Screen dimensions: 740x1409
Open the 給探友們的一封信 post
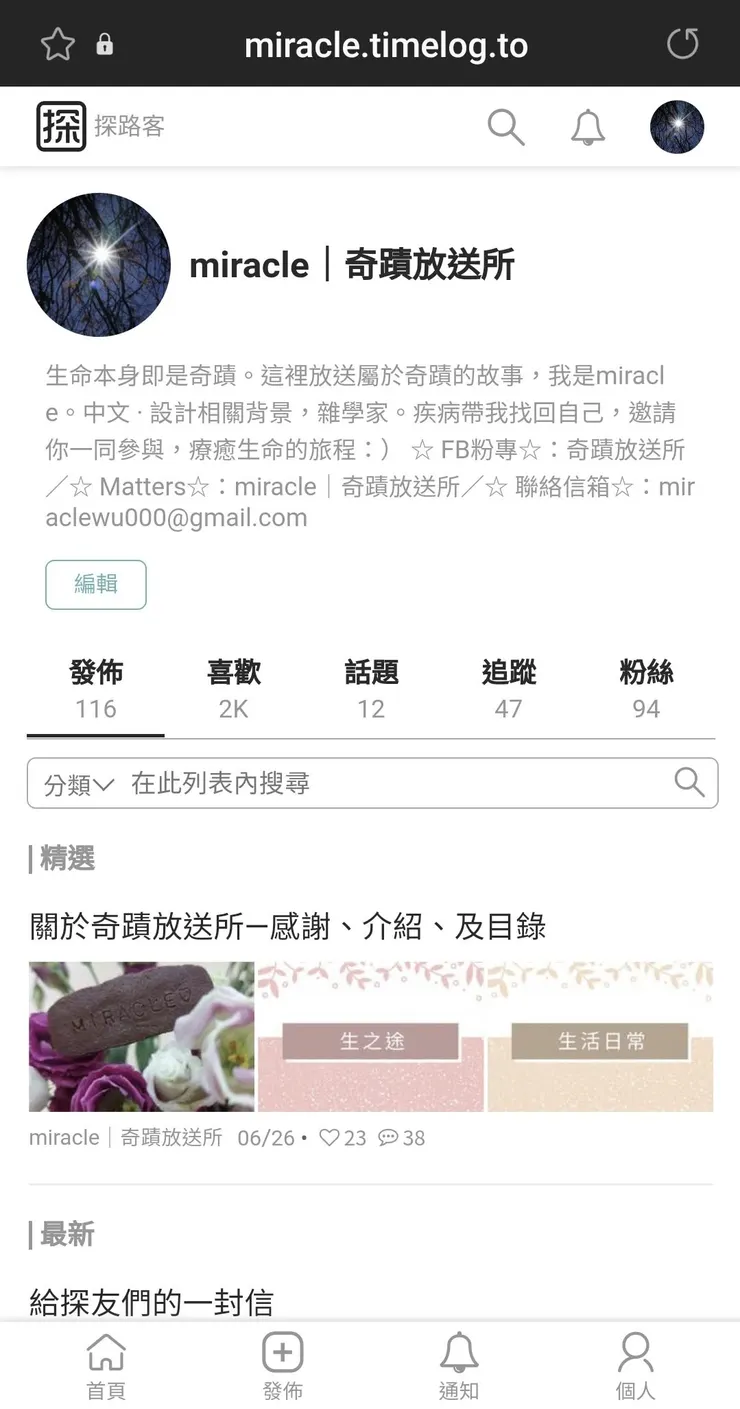[150, 1301]
